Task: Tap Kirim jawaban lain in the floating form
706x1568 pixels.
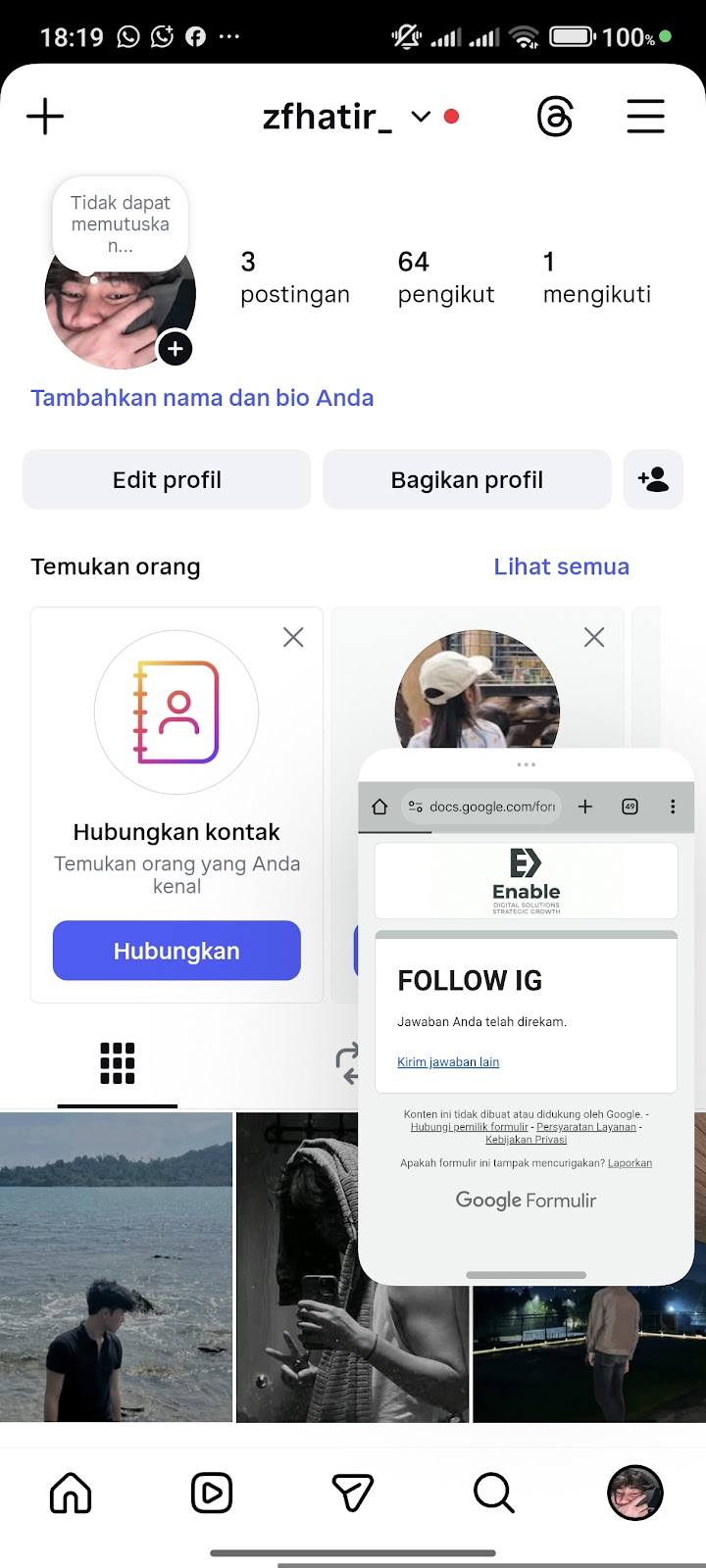Action: pyautogui.click(x=448, y=1062)
